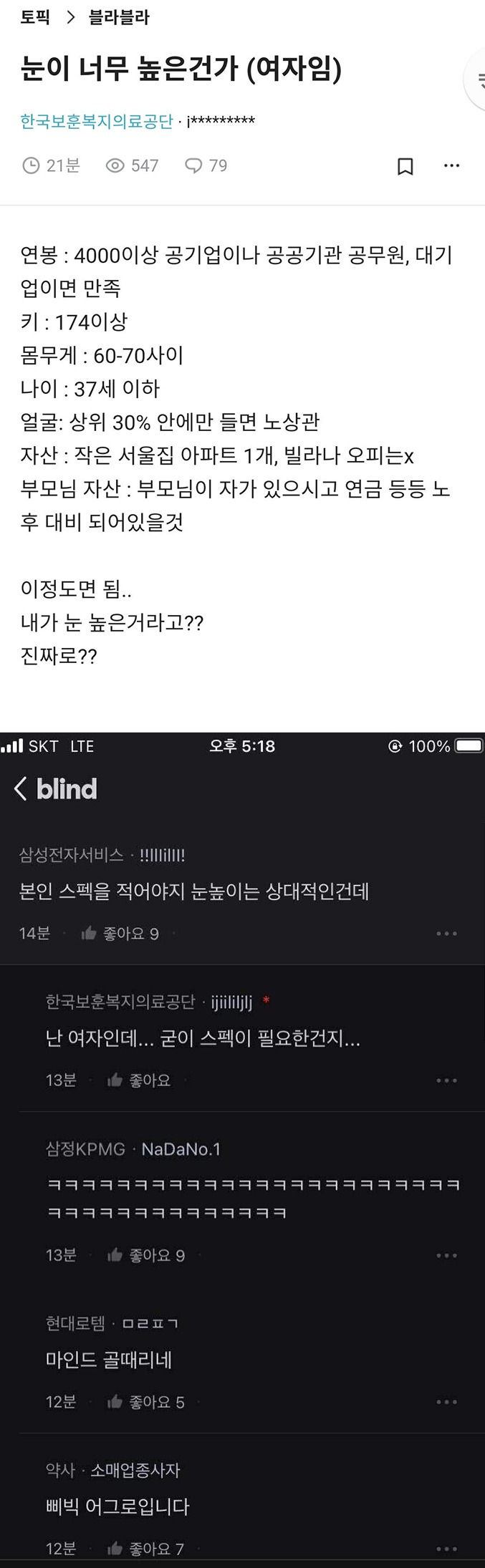Bookmark this post
Viewport: 485px width, 1568px height.
pyautogui.click(x=405, y=166)
